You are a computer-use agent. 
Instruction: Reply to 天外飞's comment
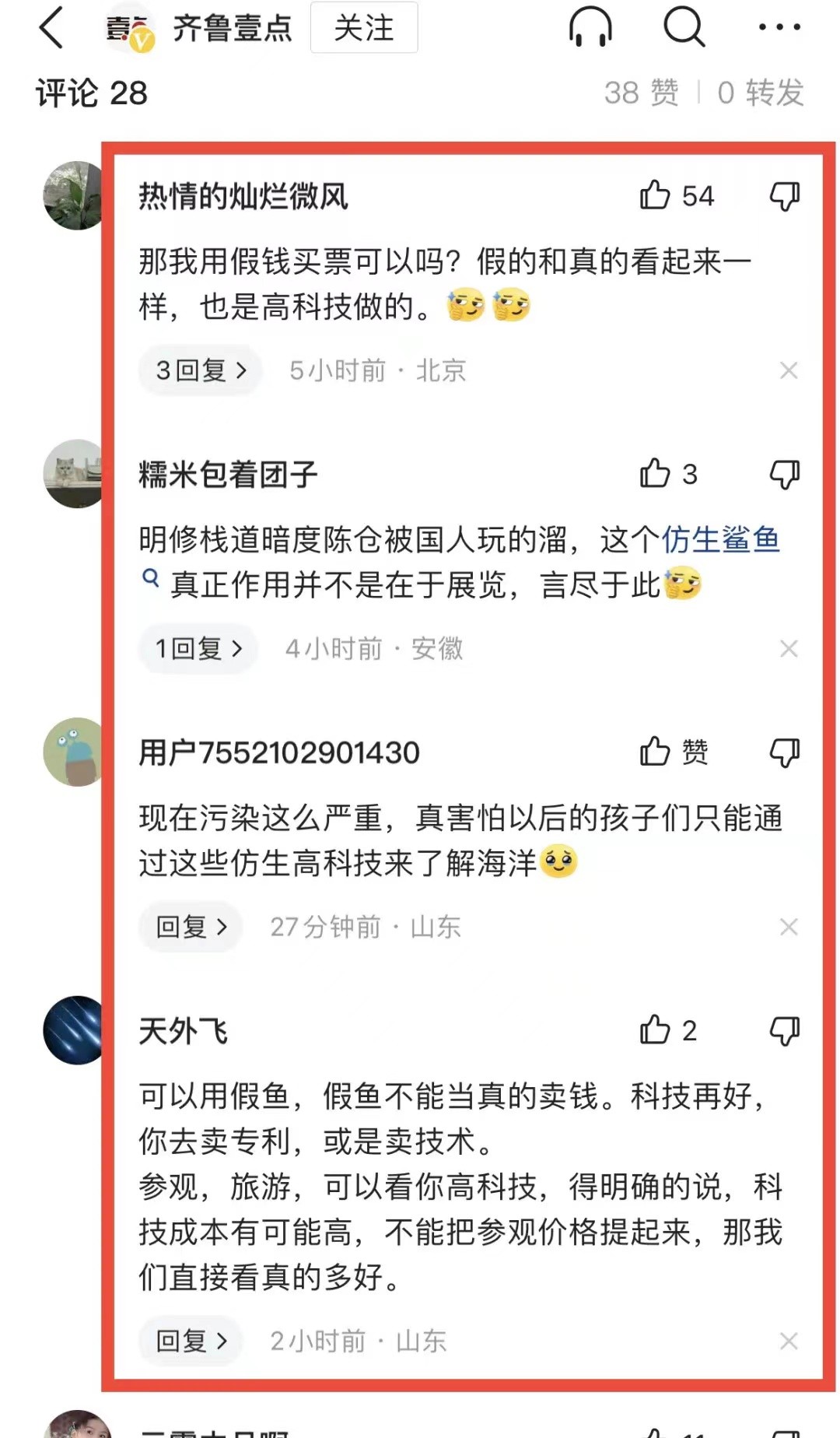coord(191,1341)
